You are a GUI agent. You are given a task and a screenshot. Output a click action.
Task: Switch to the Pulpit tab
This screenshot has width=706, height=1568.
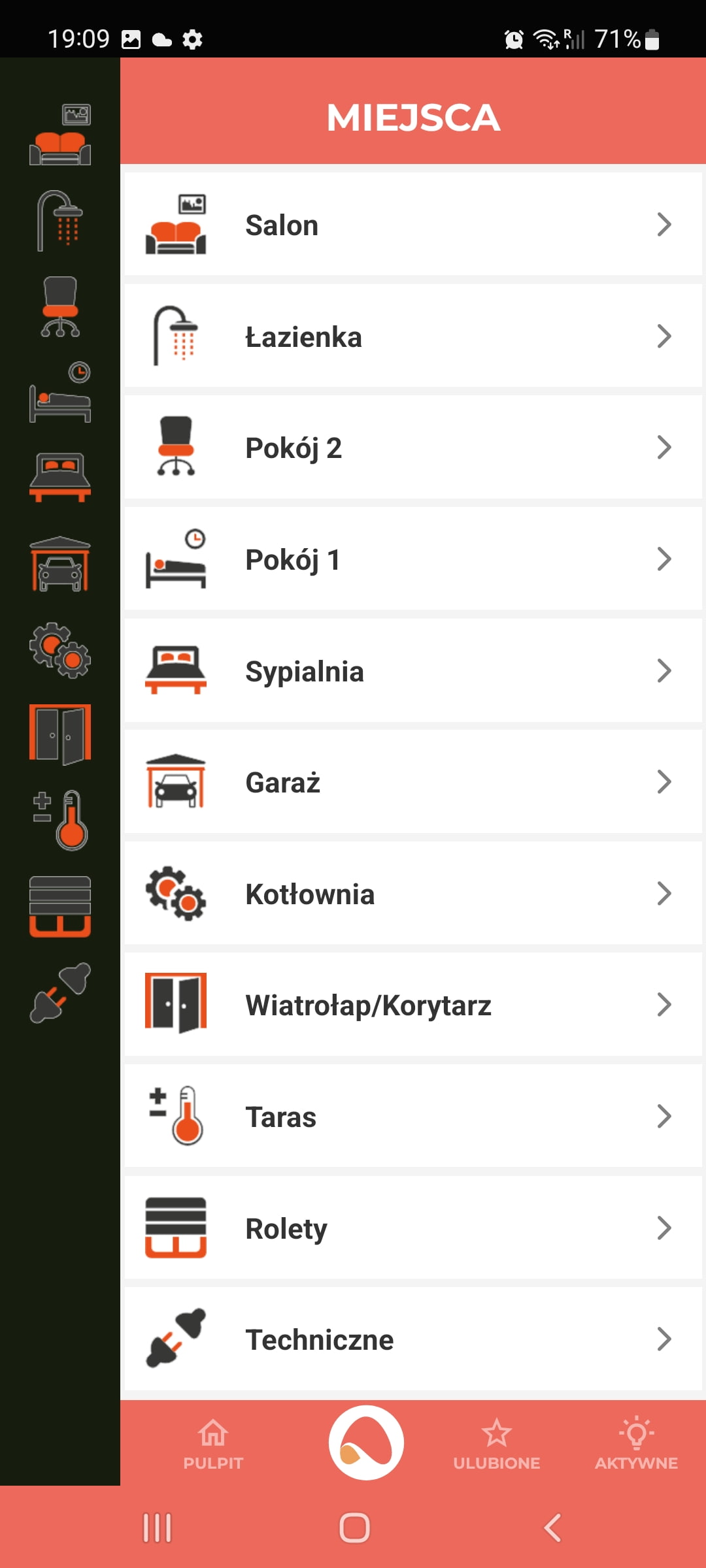click(x=213, y=1444)
